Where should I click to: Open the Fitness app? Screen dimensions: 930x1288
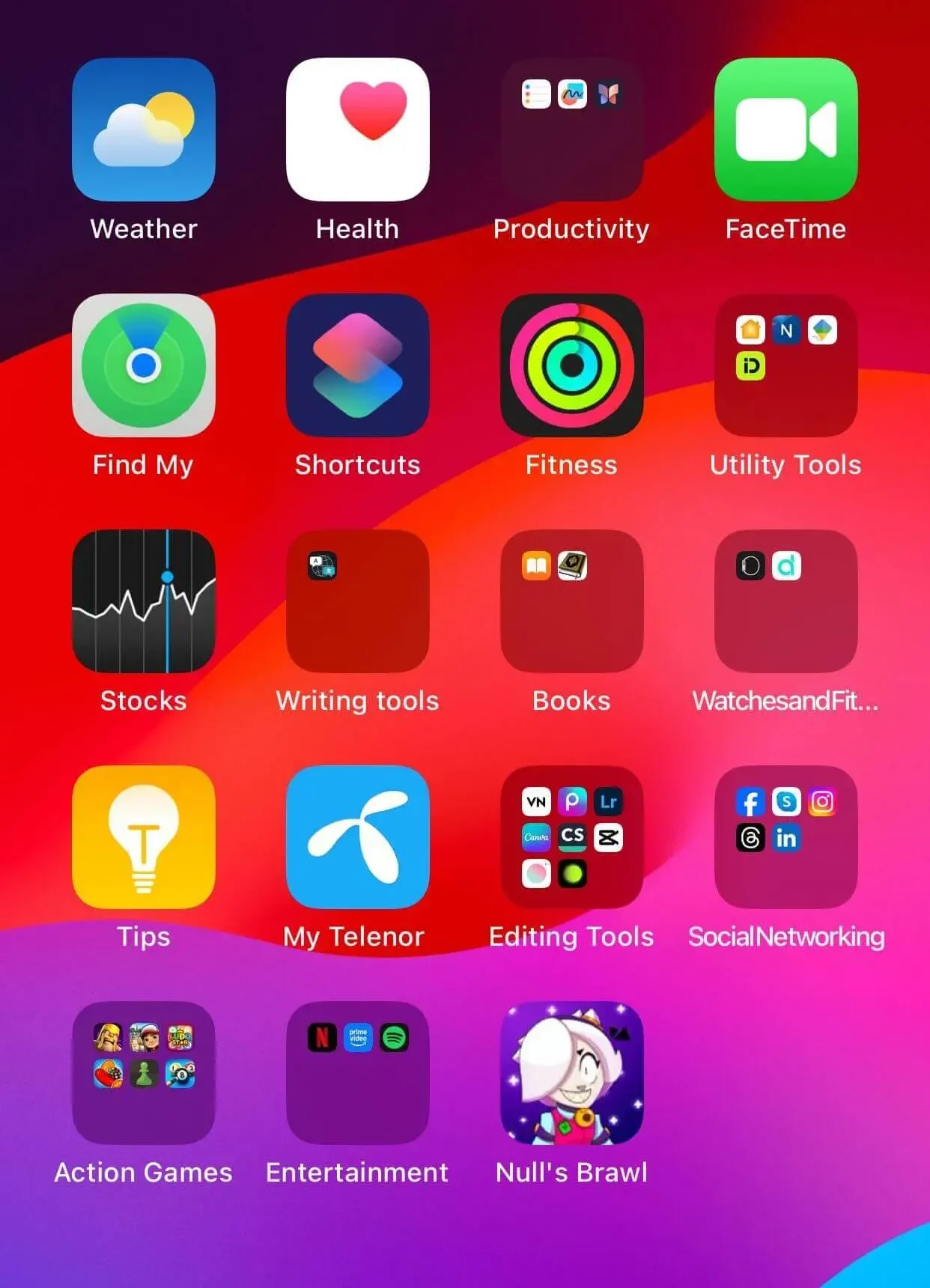click(571, 365)
